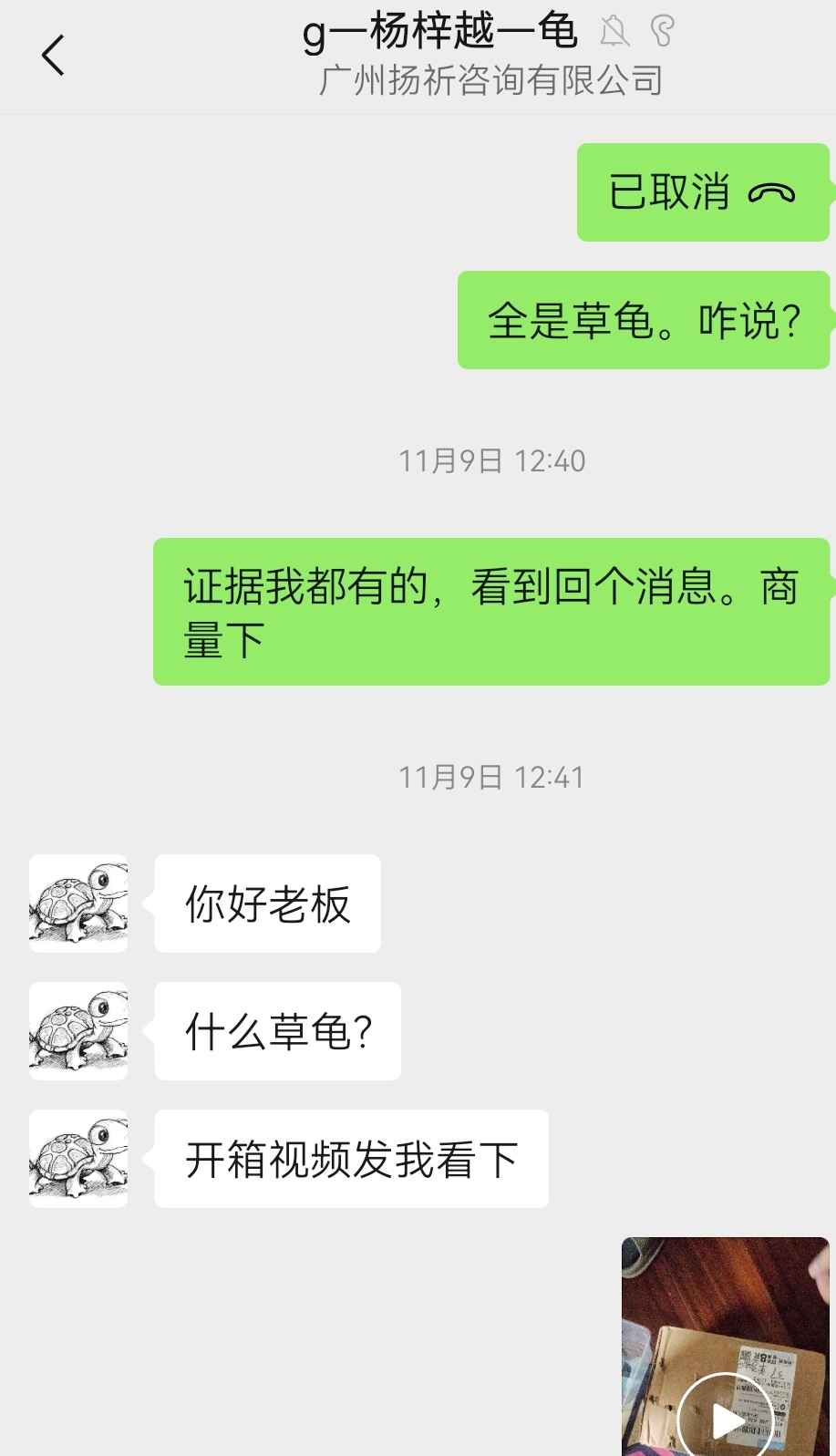836x1456 pixels.
Task: Tap the avatar next to 什么草龟?
Action: 78,1031
